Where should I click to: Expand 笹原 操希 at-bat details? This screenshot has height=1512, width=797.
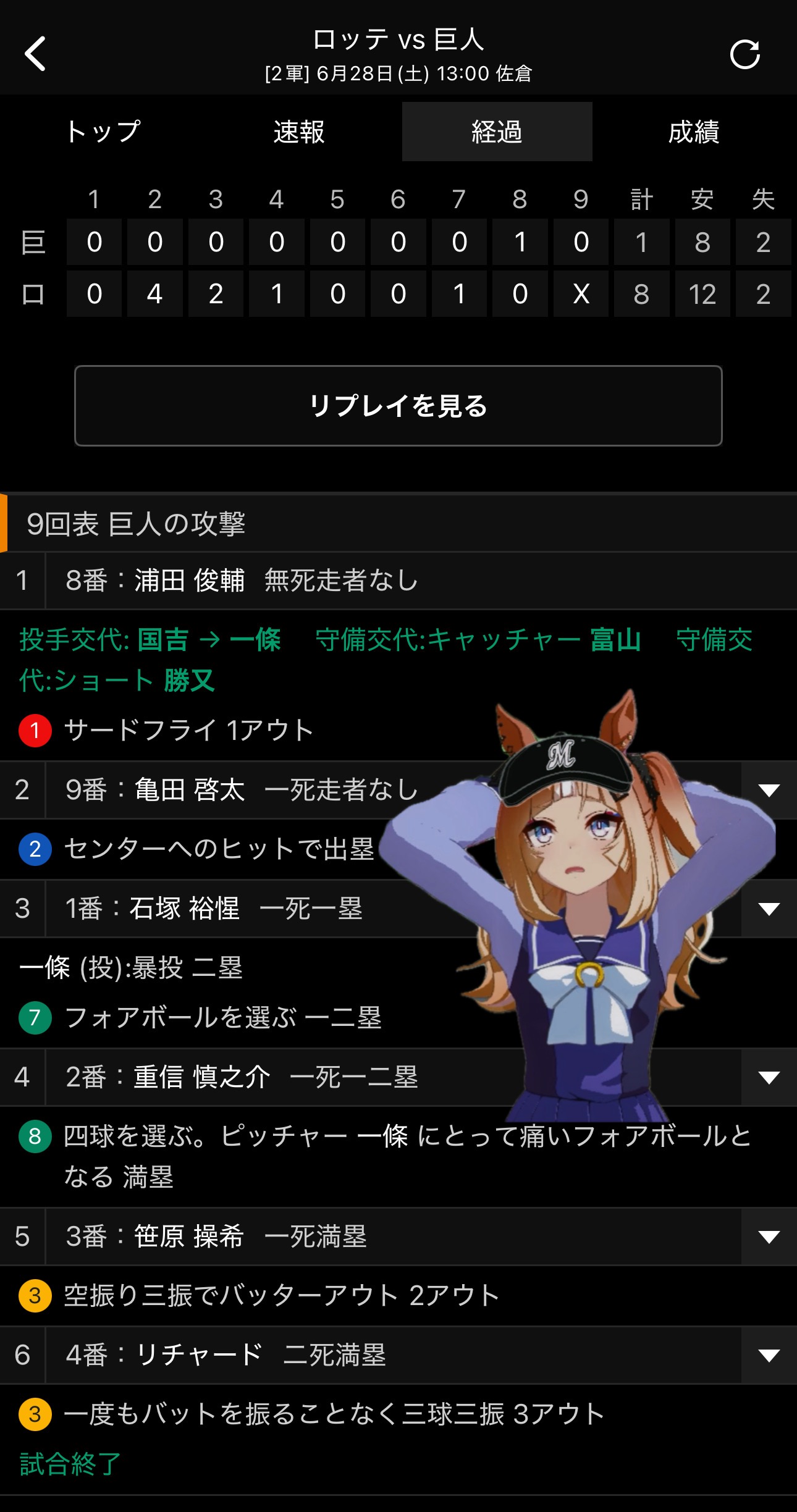pos(769,1237)
